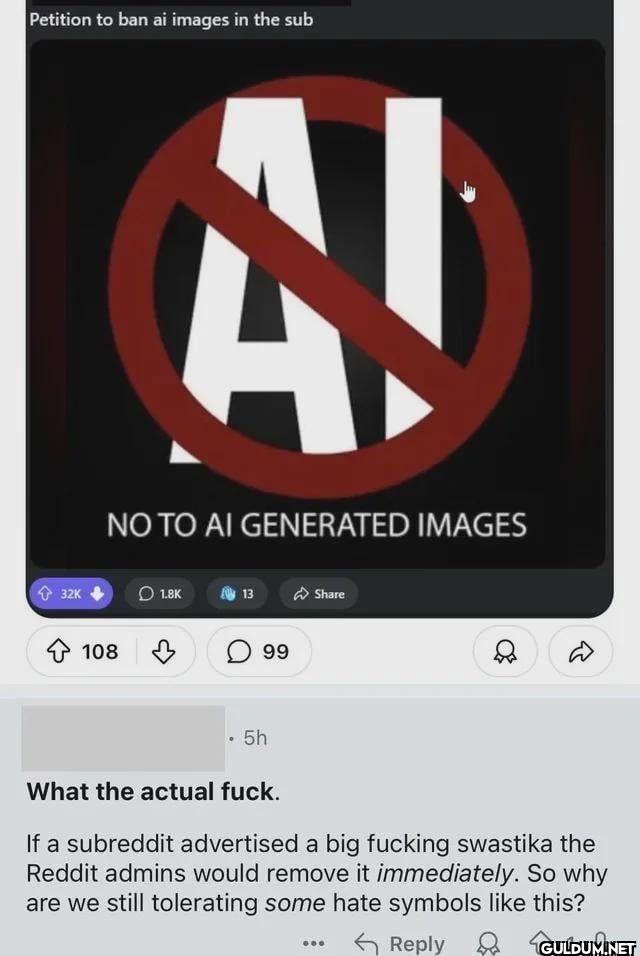Open the 99 comments on the post
The height and width of the screenshot is (956, 640).
click(259, 652)
